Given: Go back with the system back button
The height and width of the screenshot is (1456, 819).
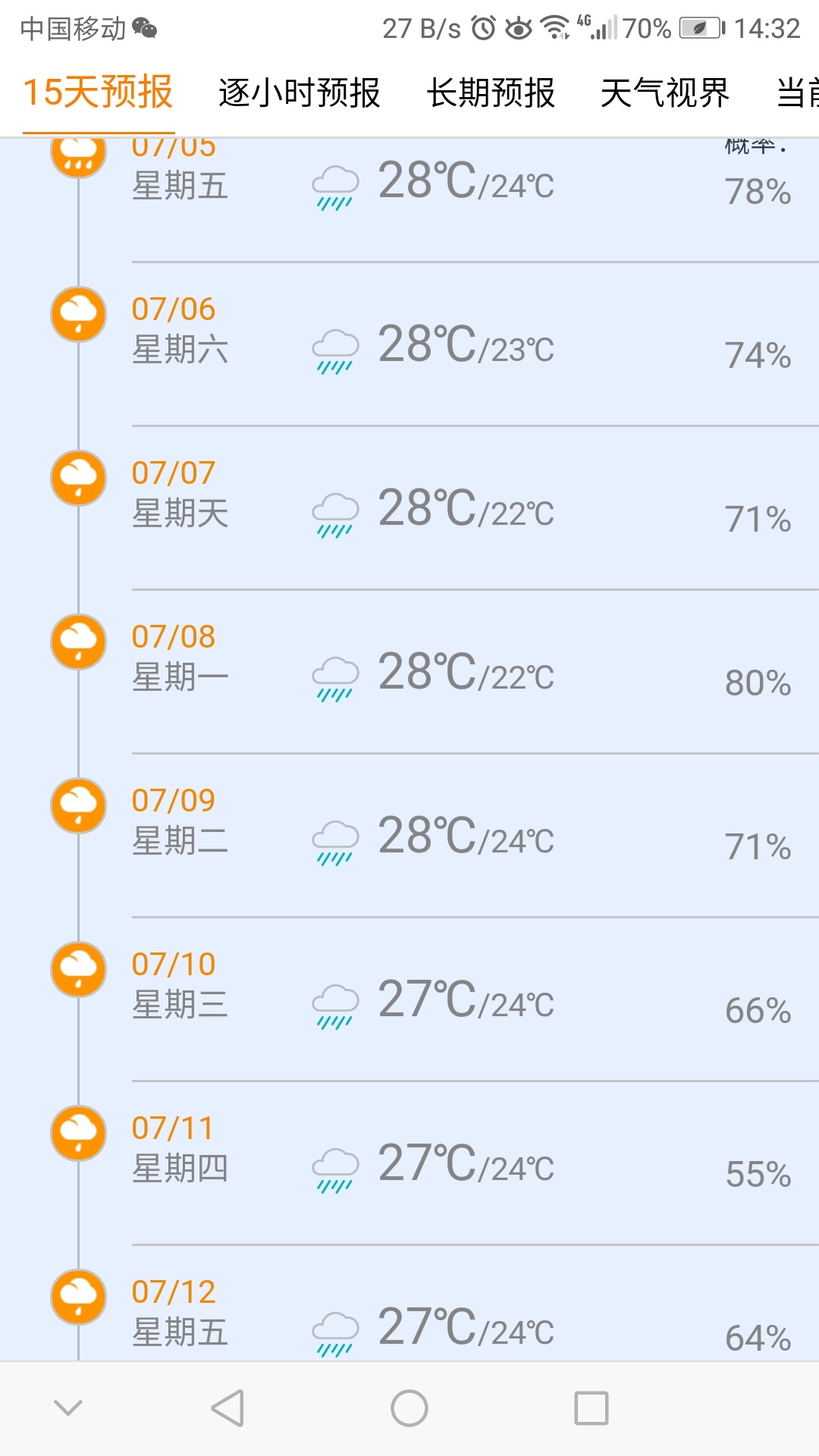Looking at the screenshot, I should click(x=227, y=1408).
